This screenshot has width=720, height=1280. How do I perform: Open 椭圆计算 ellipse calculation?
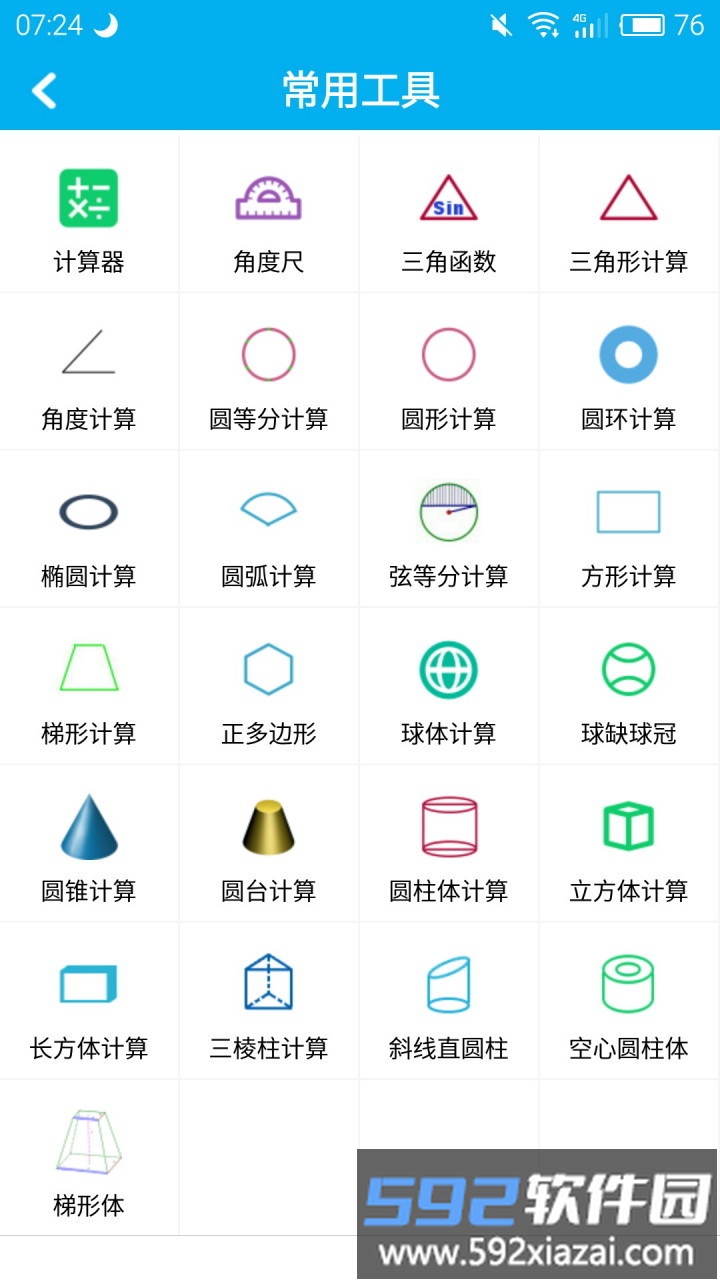(89, 530)
